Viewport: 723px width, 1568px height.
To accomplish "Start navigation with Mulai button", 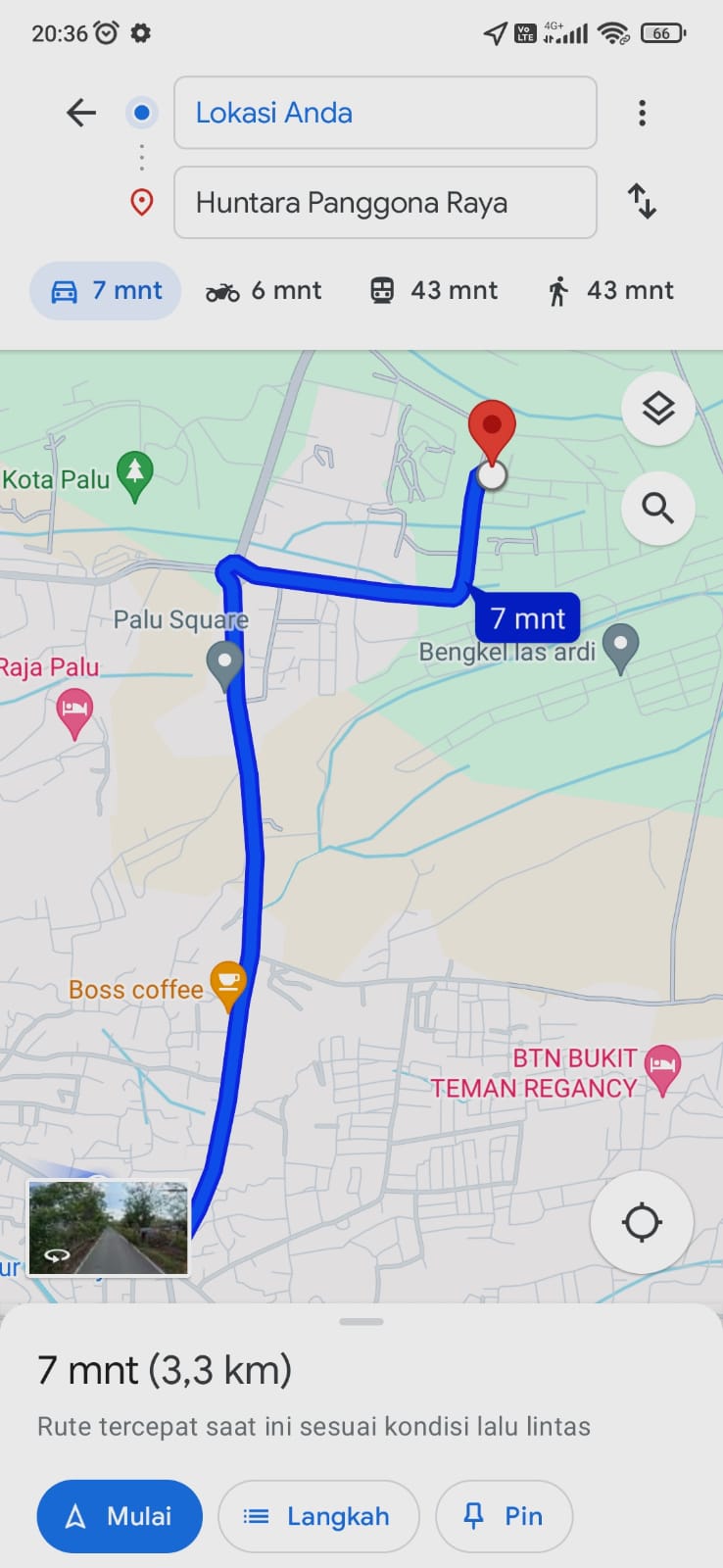I will 120,1516.
